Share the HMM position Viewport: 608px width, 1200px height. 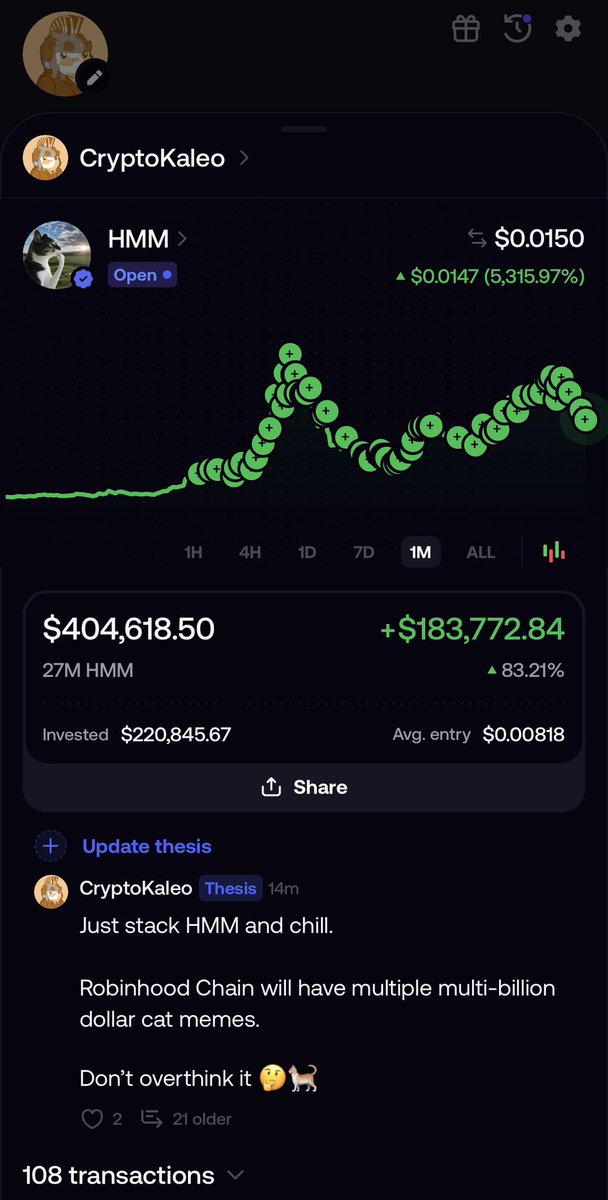304,788
